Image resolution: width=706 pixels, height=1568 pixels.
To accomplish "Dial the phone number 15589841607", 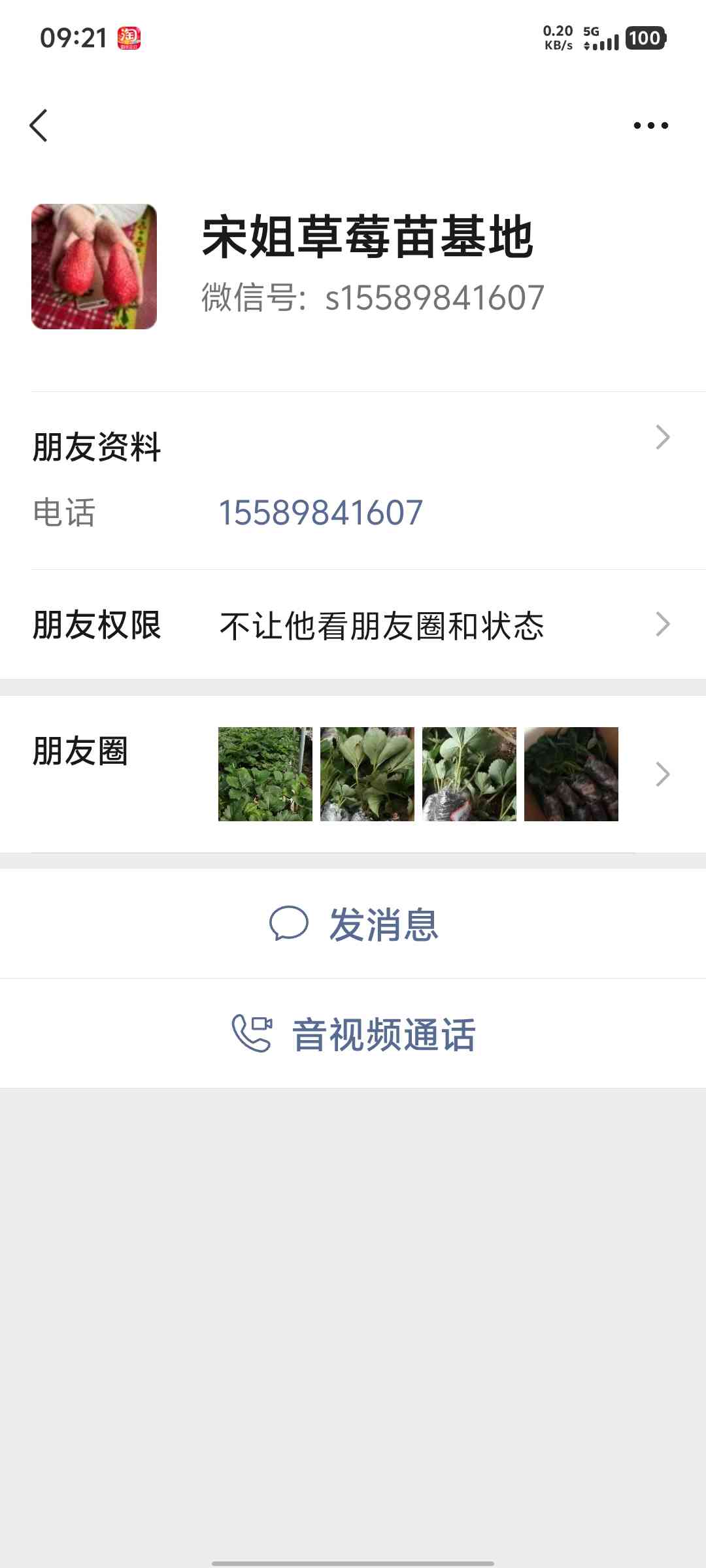I will coord(320,513).
